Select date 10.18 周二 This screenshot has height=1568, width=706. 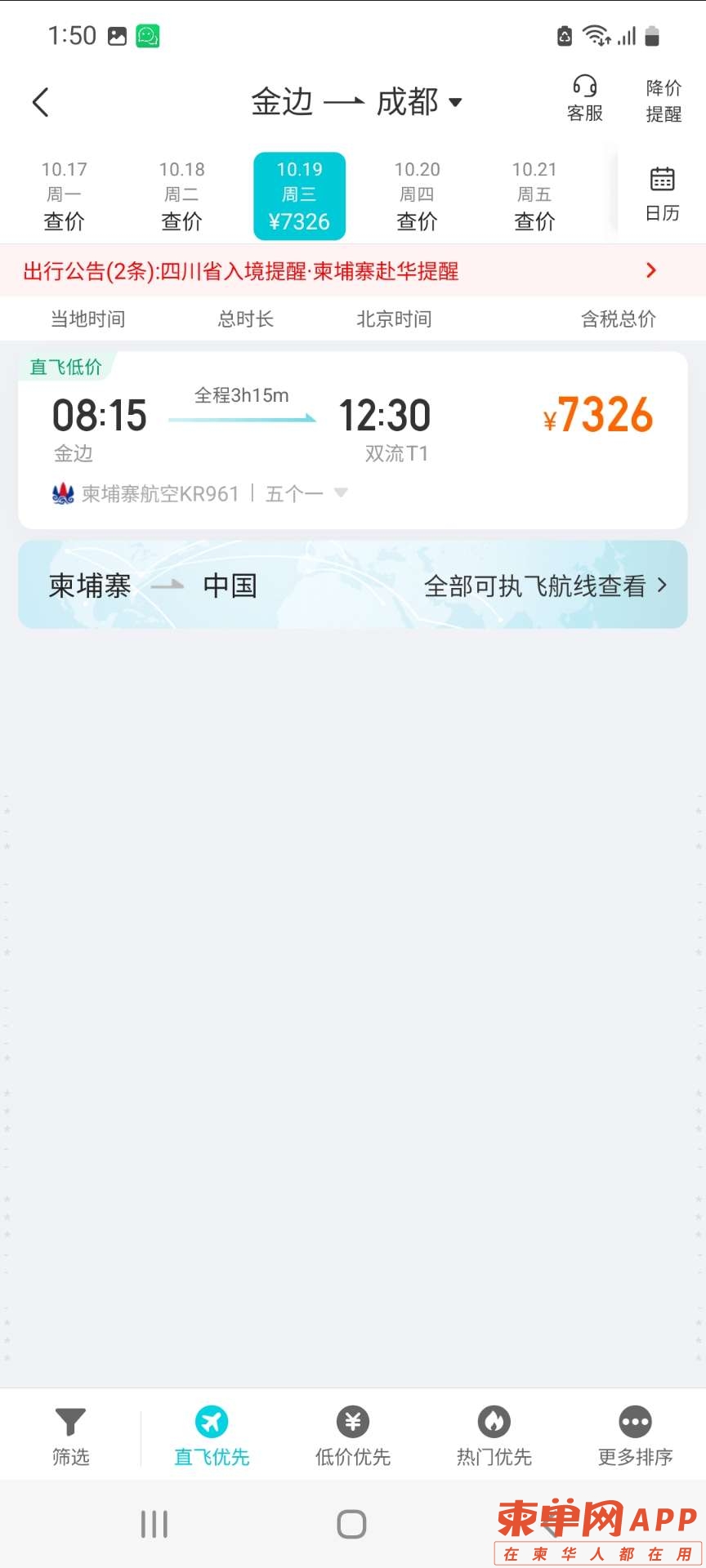click(x=181, y=196)
